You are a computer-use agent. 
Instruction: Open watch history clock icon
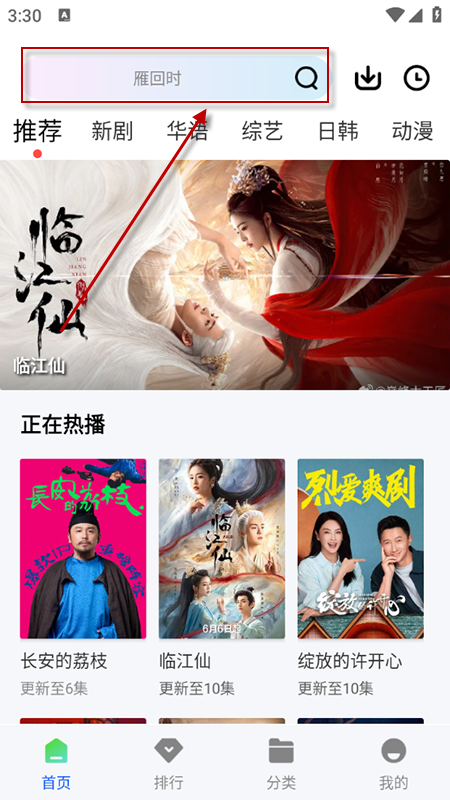(x=417, y=78)
